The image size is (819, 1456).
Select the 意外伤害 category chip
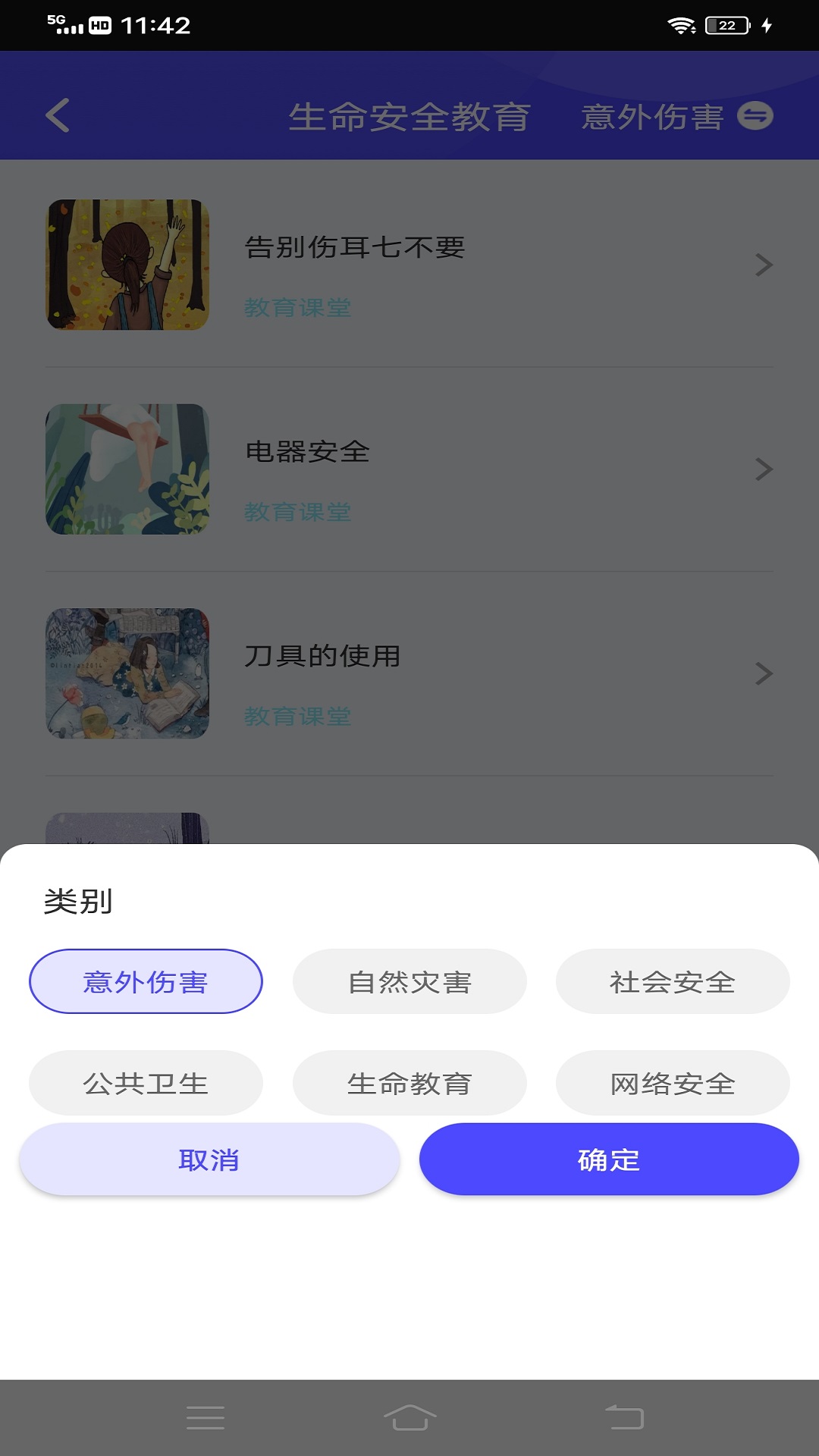pyautogui.click(x=146, y=981)
